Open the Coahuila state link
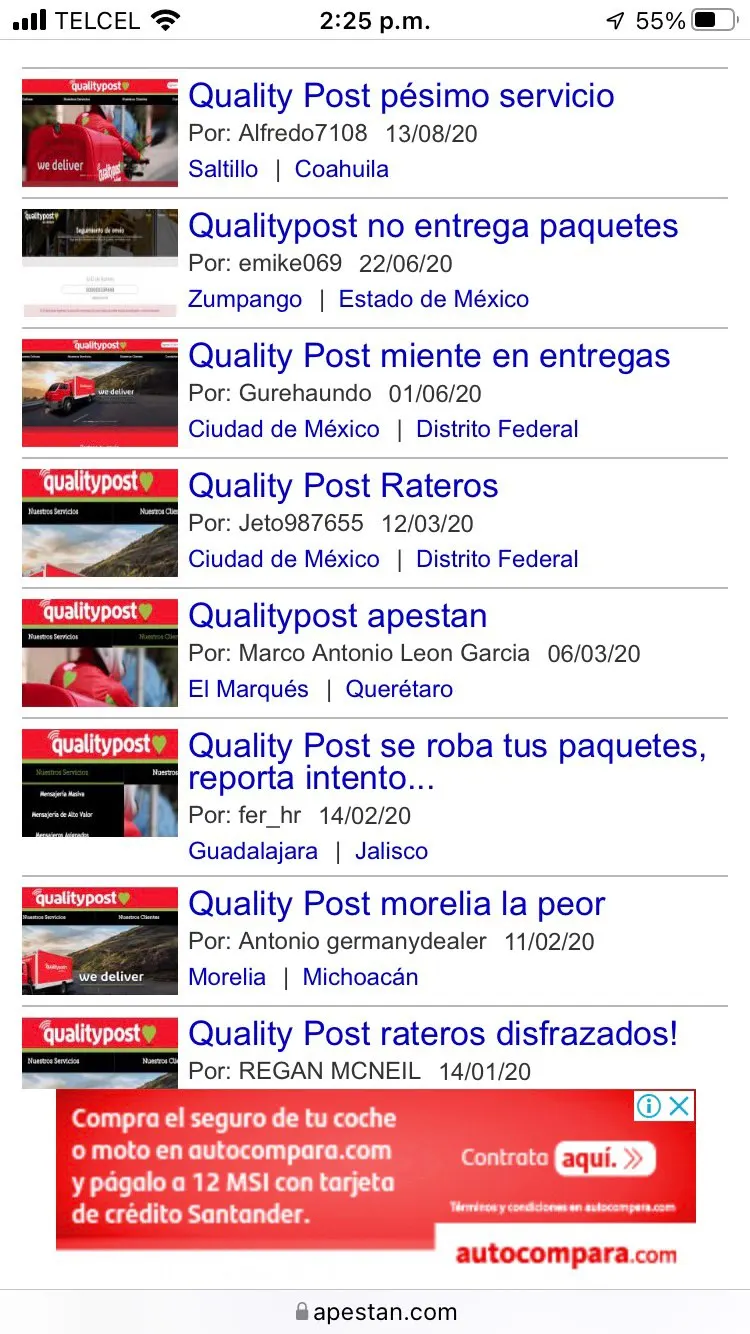750x1334 pixels. [341, 169]
